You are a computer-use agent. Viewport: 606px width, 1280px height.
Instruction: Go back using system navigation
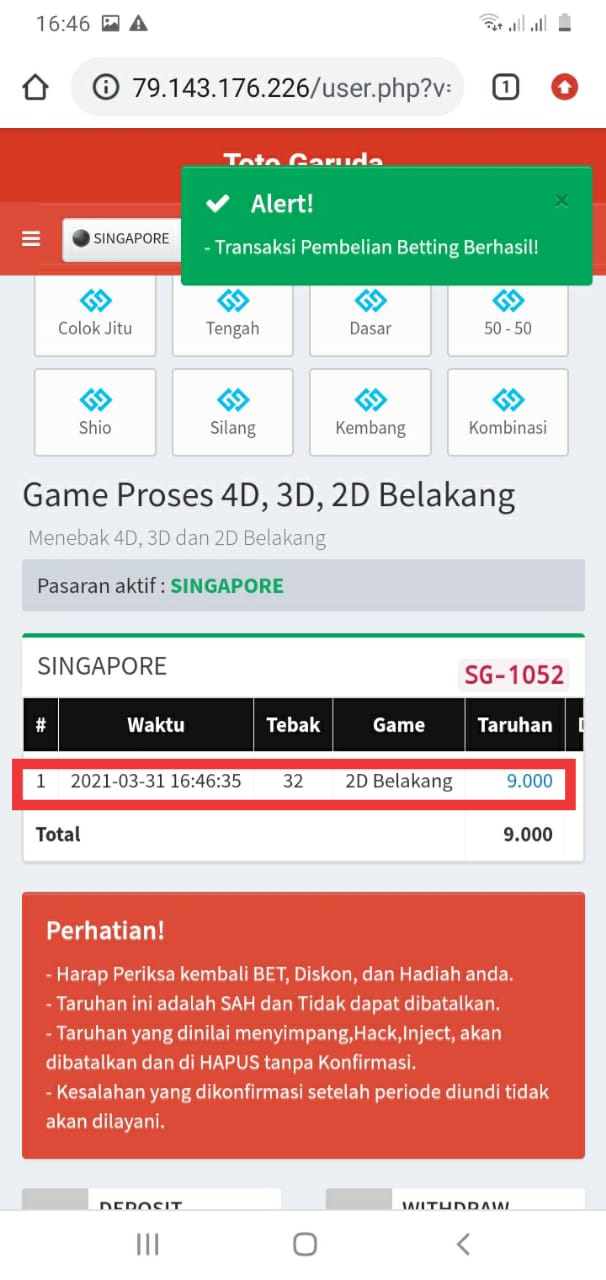[462, 1243]
